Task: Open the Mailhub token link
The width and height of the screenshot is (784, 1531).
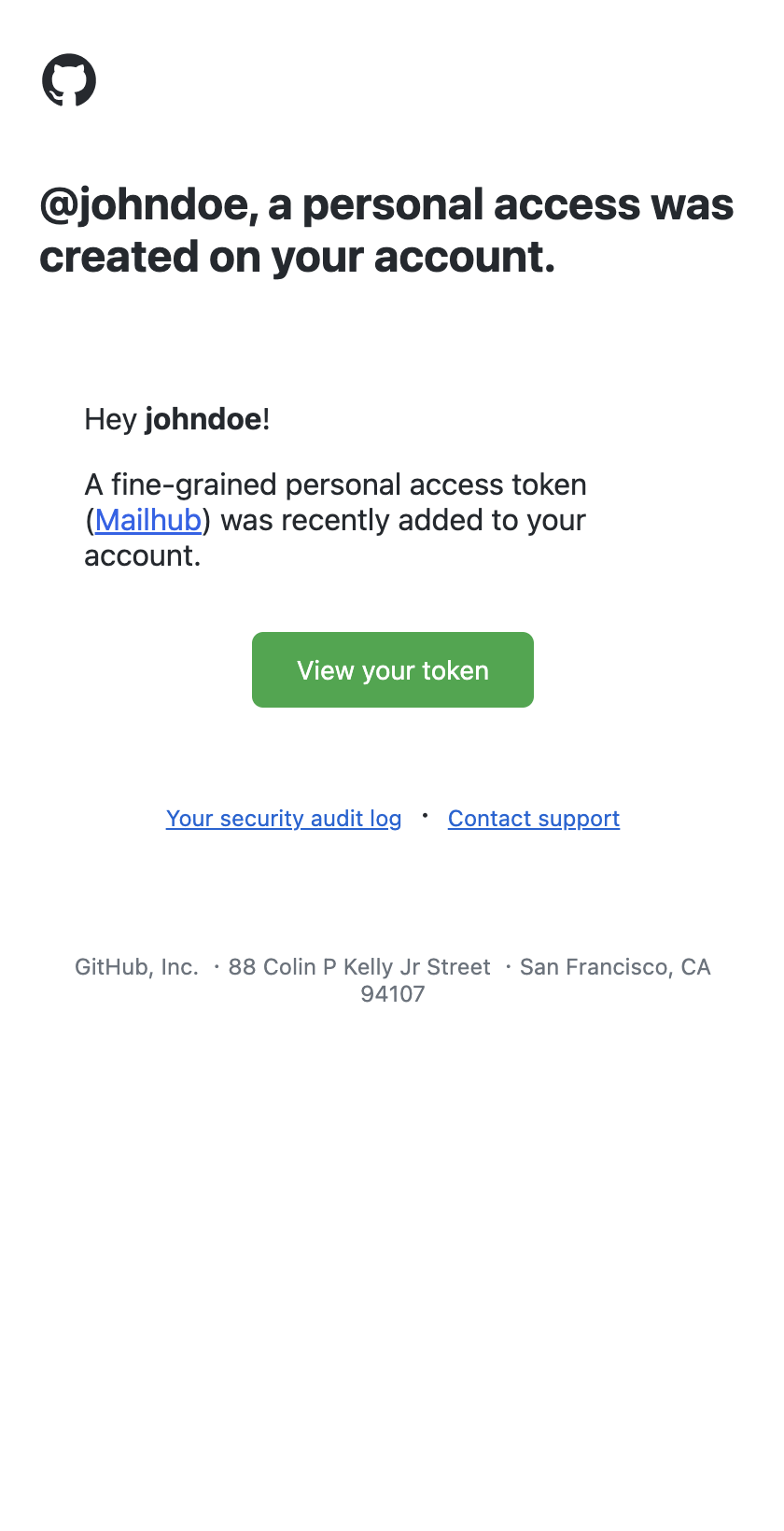Action: pyautogui.click(x=148, y=520)
